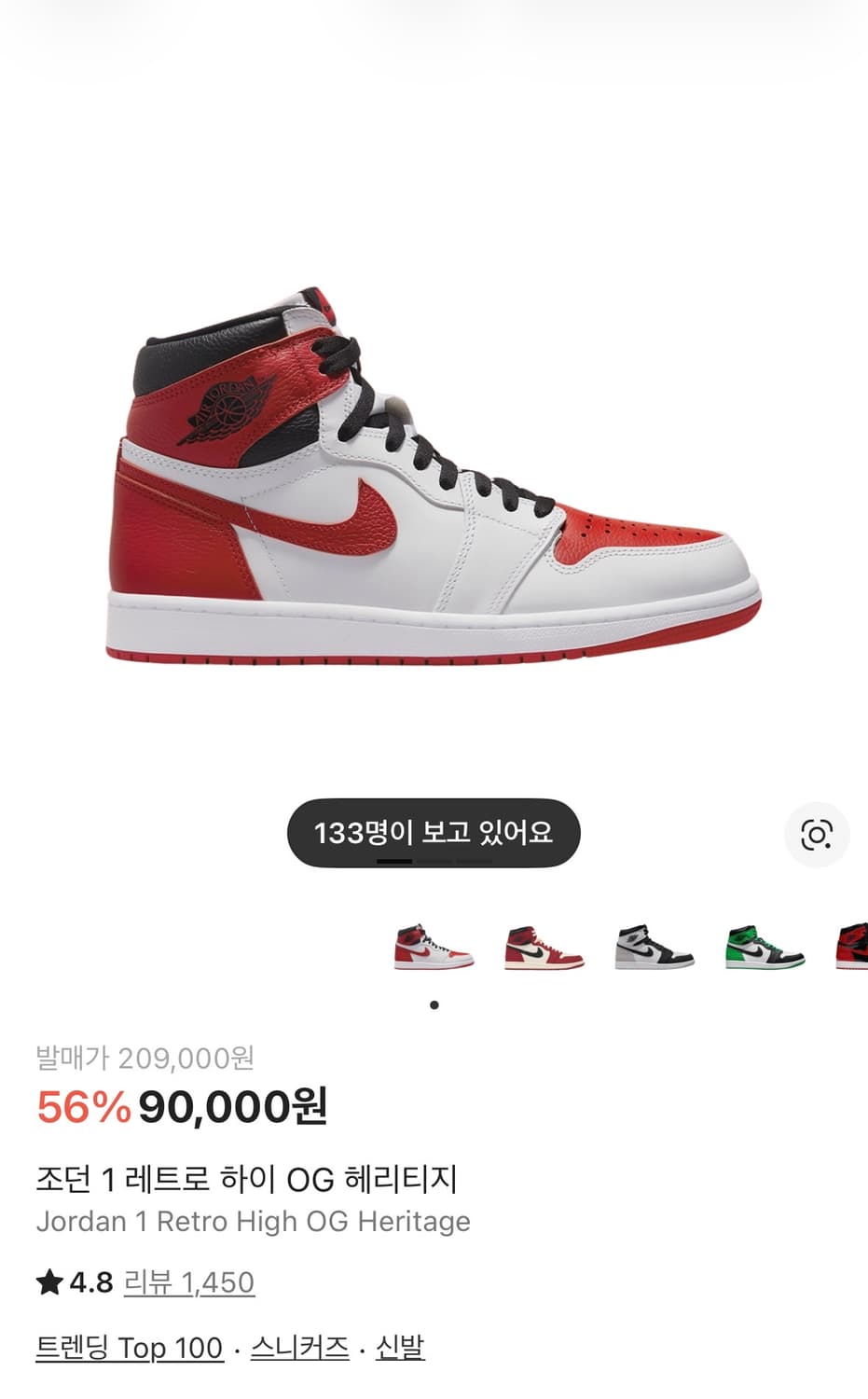Screen dimensions: 868x1399
Task: Click the carousel page indicator dot
Action: (x=434, y=1004)
